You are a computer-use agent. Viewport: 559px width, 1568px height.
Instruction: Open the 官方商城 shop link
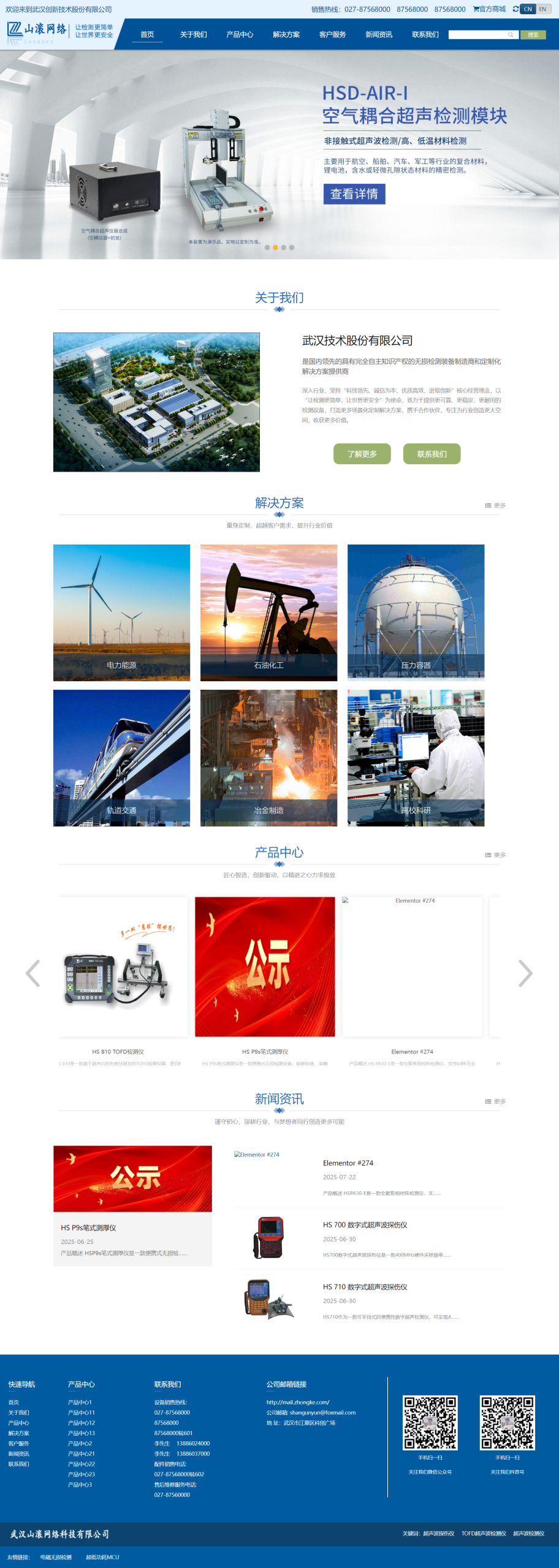pyautogui.click(x=489, y=9)
